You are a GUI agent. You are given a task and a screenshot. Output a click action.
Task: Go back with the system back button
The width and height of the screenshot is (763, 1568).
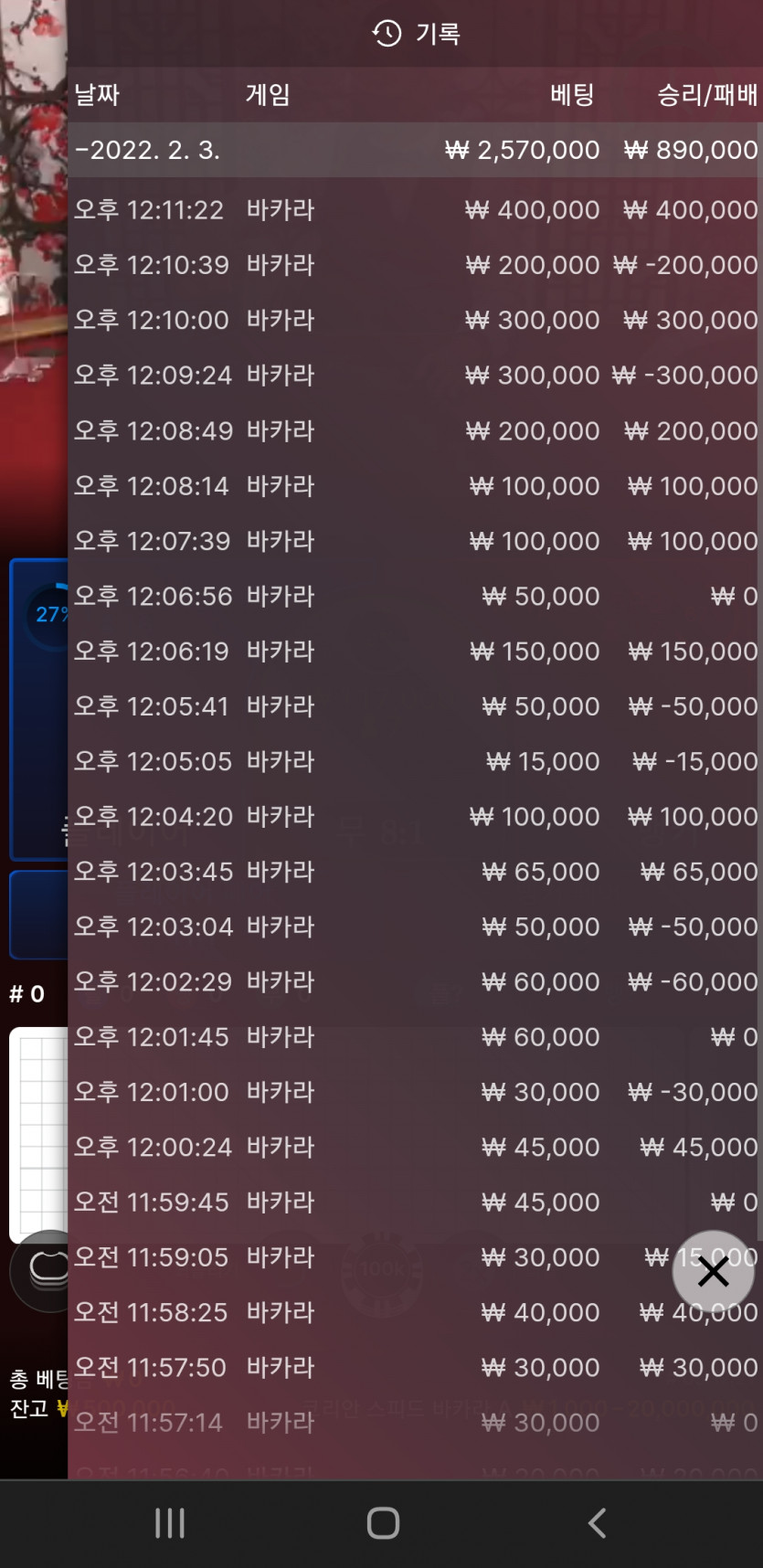597,1523
